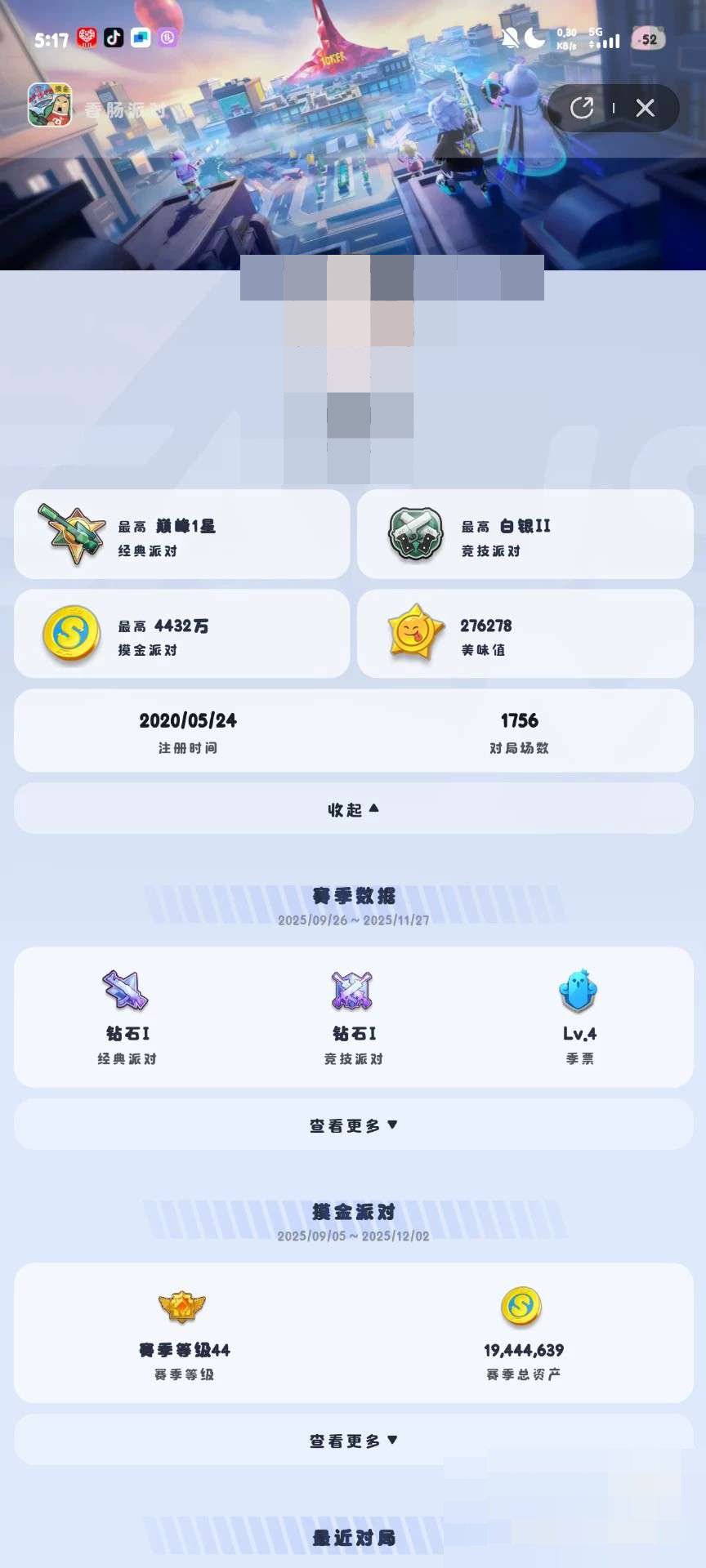Open the share/refresh circular arrow control
The image size is (706, 1568).
(x=583, y=108)
